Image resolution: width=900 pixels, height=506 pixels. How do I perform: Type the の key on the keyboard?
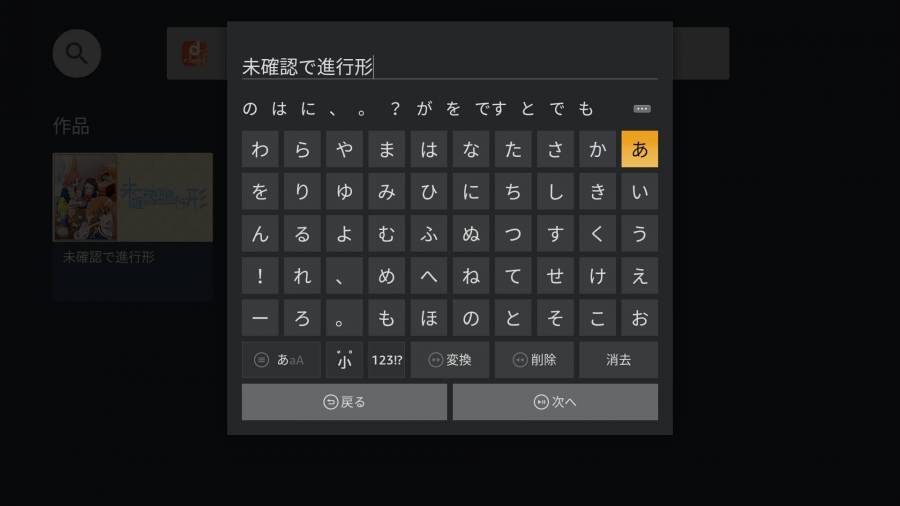(x=470, y=318)
